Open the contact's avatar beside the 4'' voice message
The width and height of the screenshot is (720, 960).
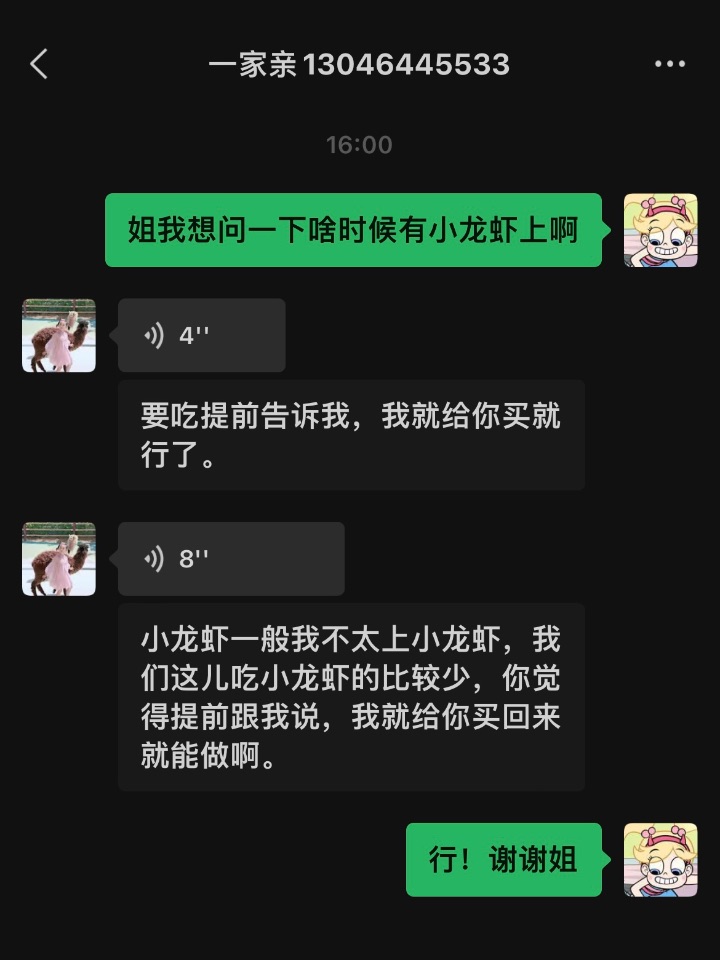tap(59, 335)
